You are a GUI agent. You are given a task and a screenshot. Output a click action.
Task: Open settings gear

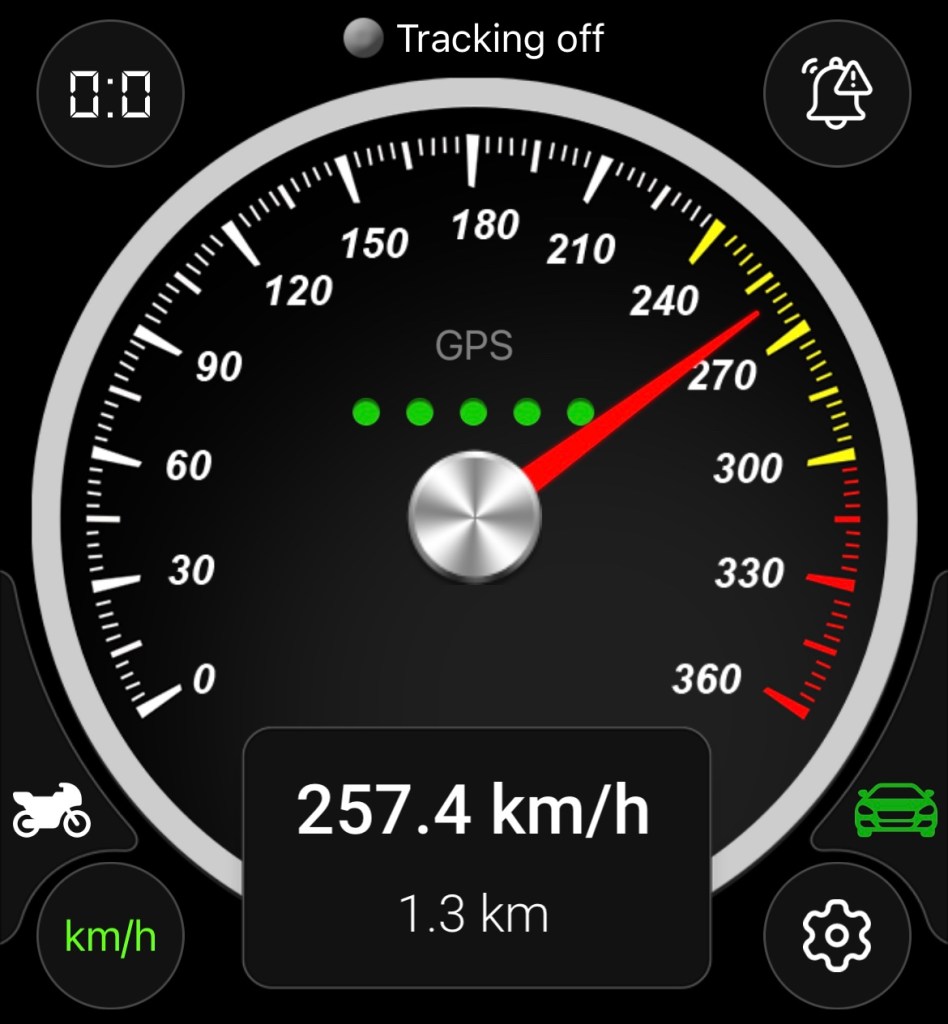838,937
